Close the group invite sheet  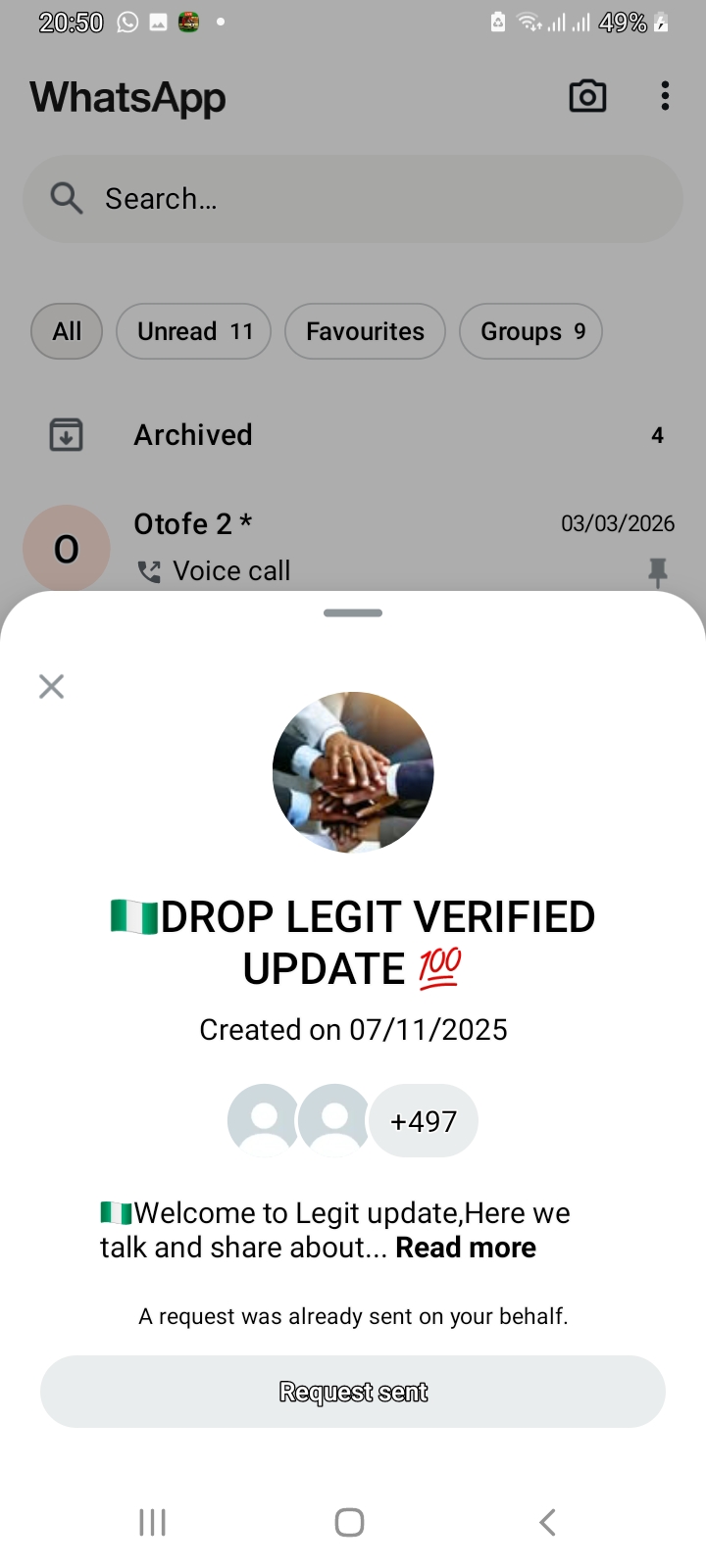click(51, 686)
